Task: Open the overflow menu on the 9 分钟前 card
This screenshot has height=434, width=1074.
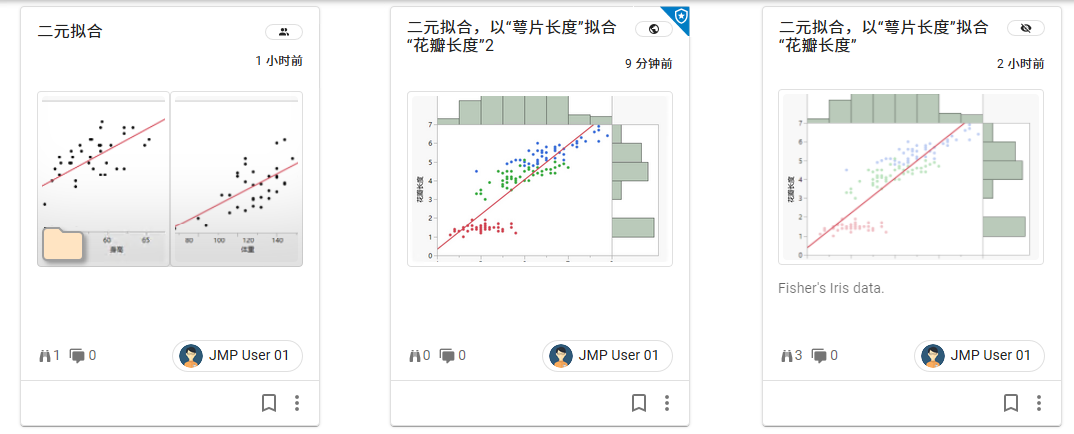Action: pos(667,403)
